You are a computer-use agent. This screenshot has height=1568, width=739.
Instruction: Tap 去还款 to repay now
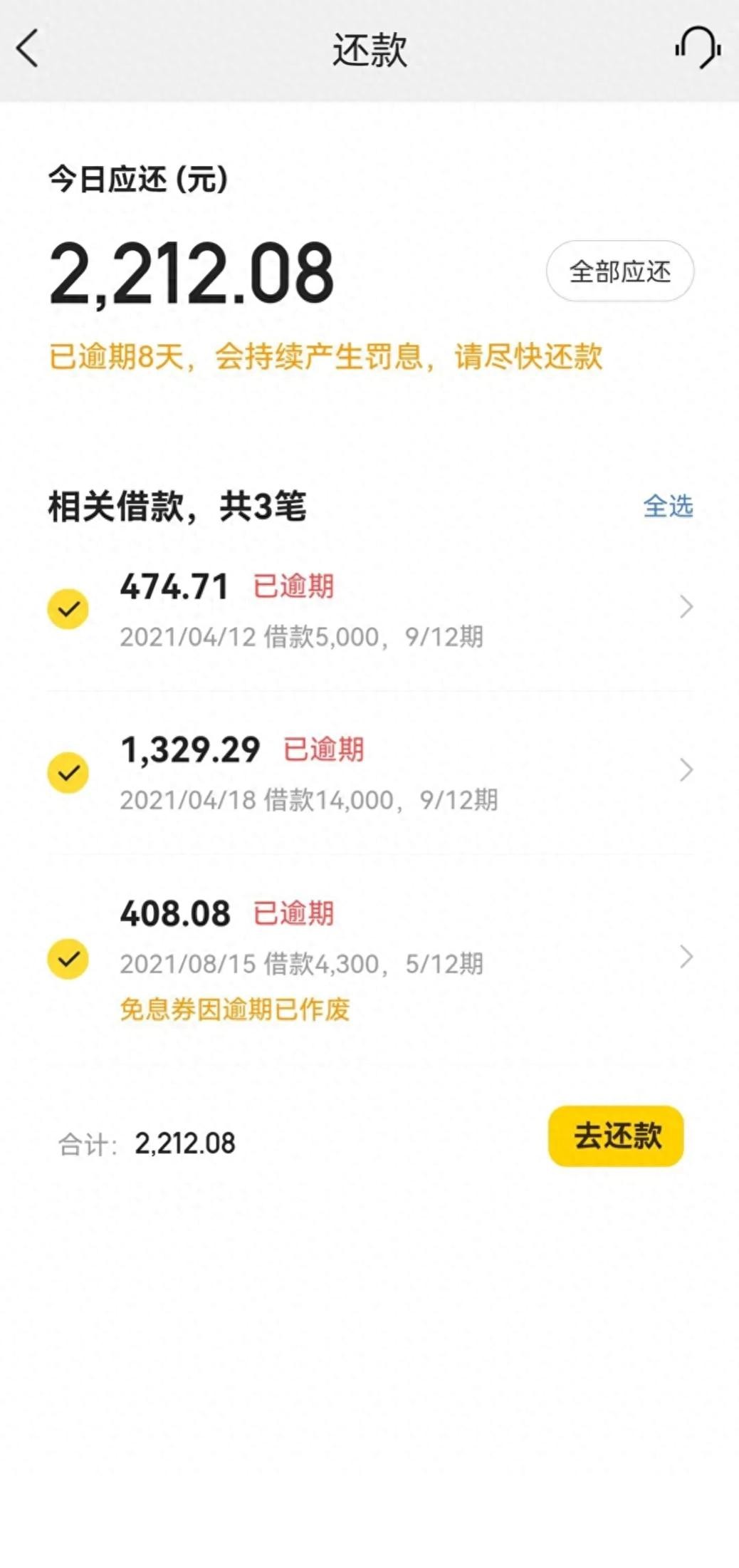click(616, 1136)
